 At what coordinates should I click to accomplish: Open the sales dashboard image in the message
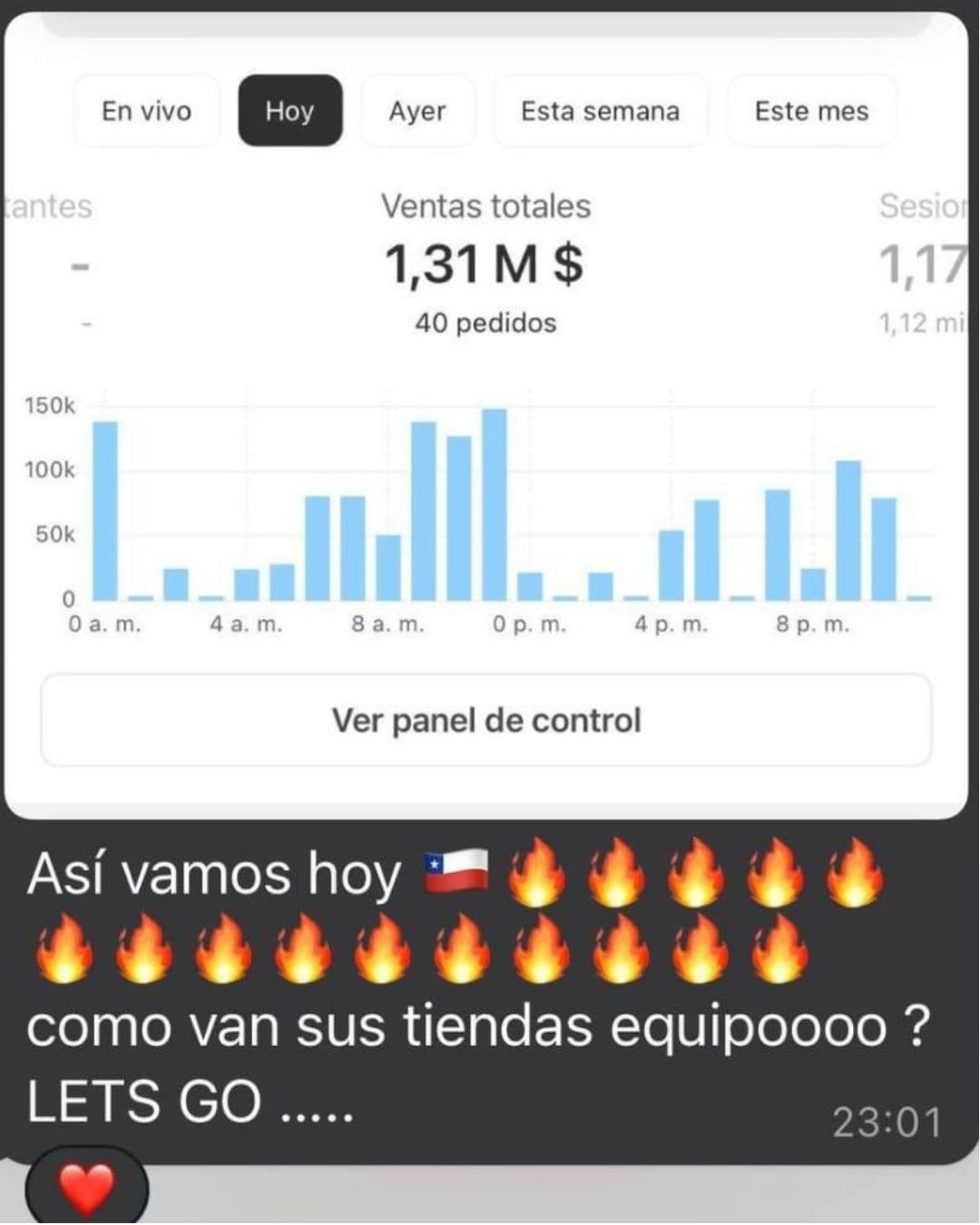(x=486, y=408)
